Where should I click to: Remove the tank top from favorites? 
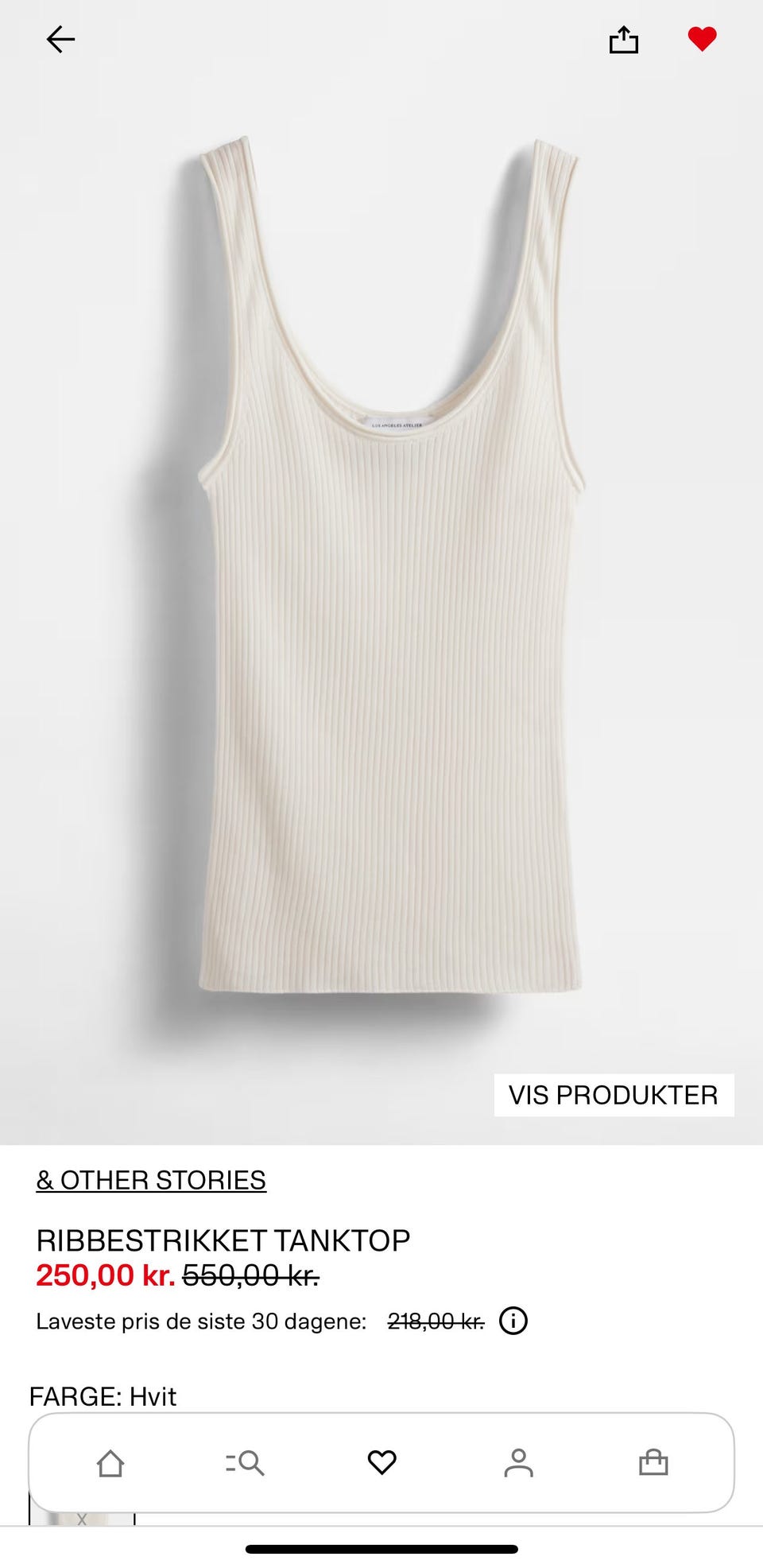pyautogui.click(x=702, y=39)
